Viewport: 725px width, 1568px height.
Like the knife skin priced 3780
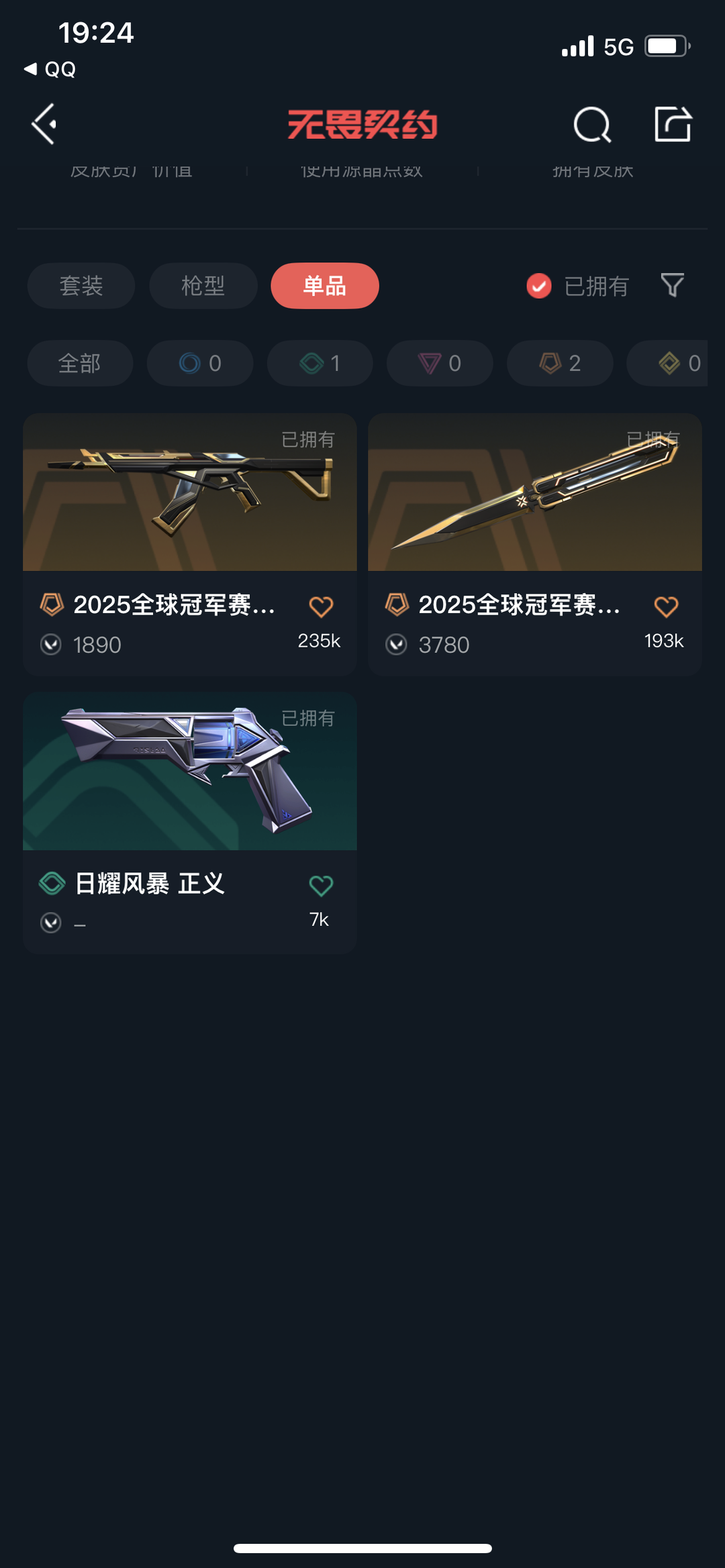[666, 607]
